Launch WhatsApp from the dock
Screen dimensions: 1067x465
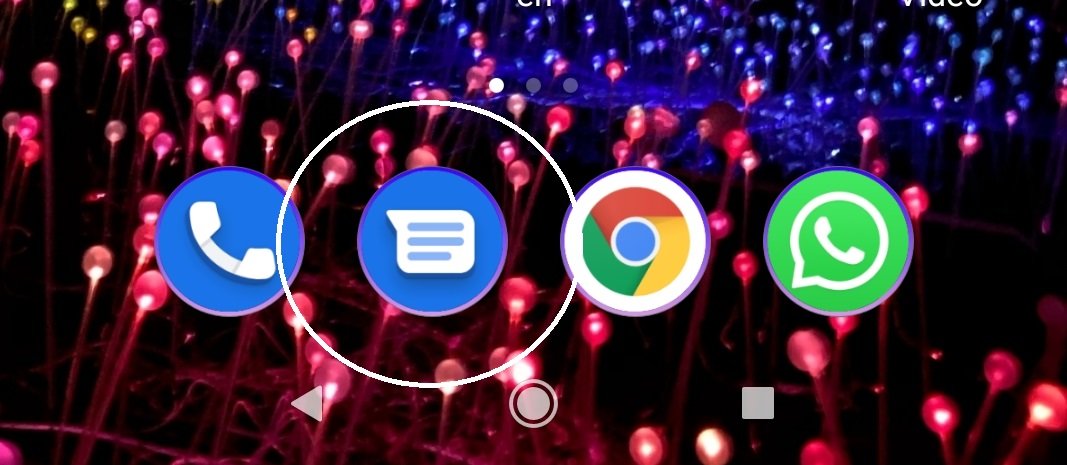(x=838, y=241)
